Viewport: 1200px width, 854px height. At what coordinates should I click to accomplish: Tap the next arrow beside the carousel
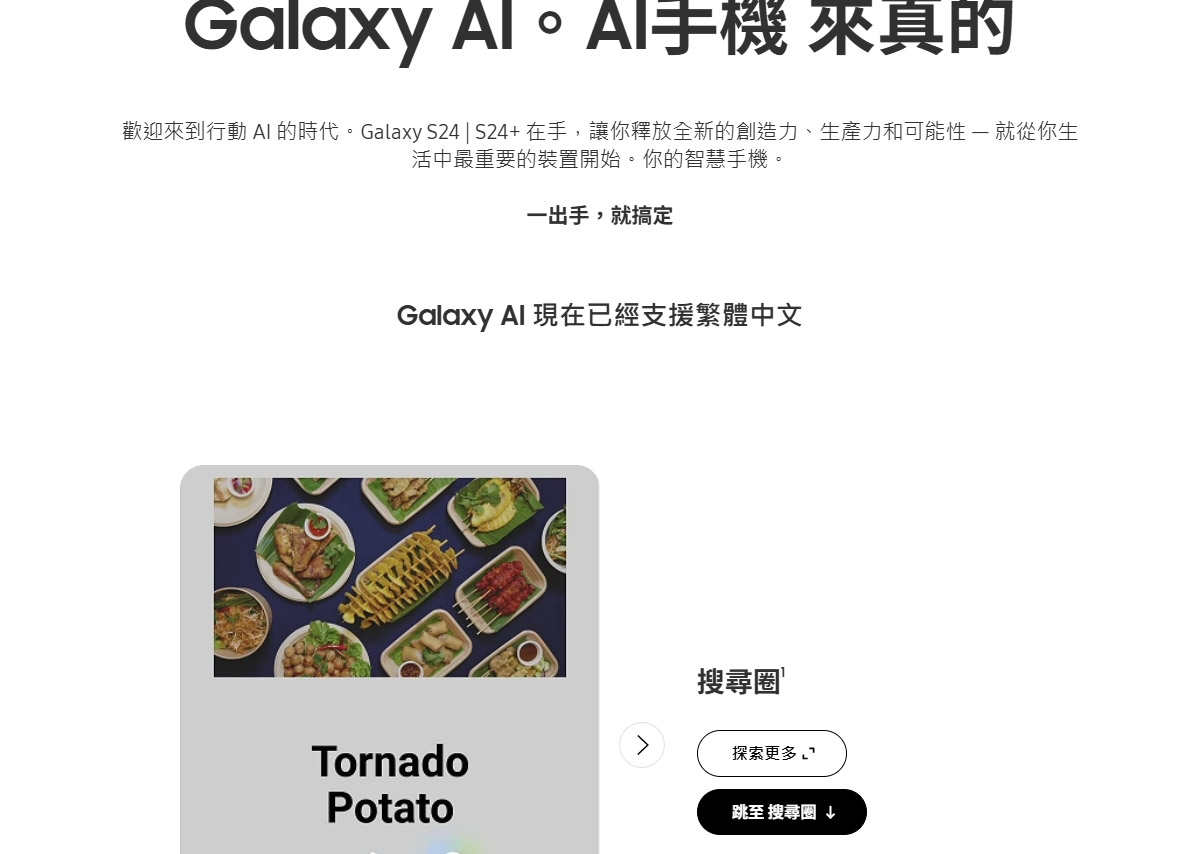coord(642,745)
